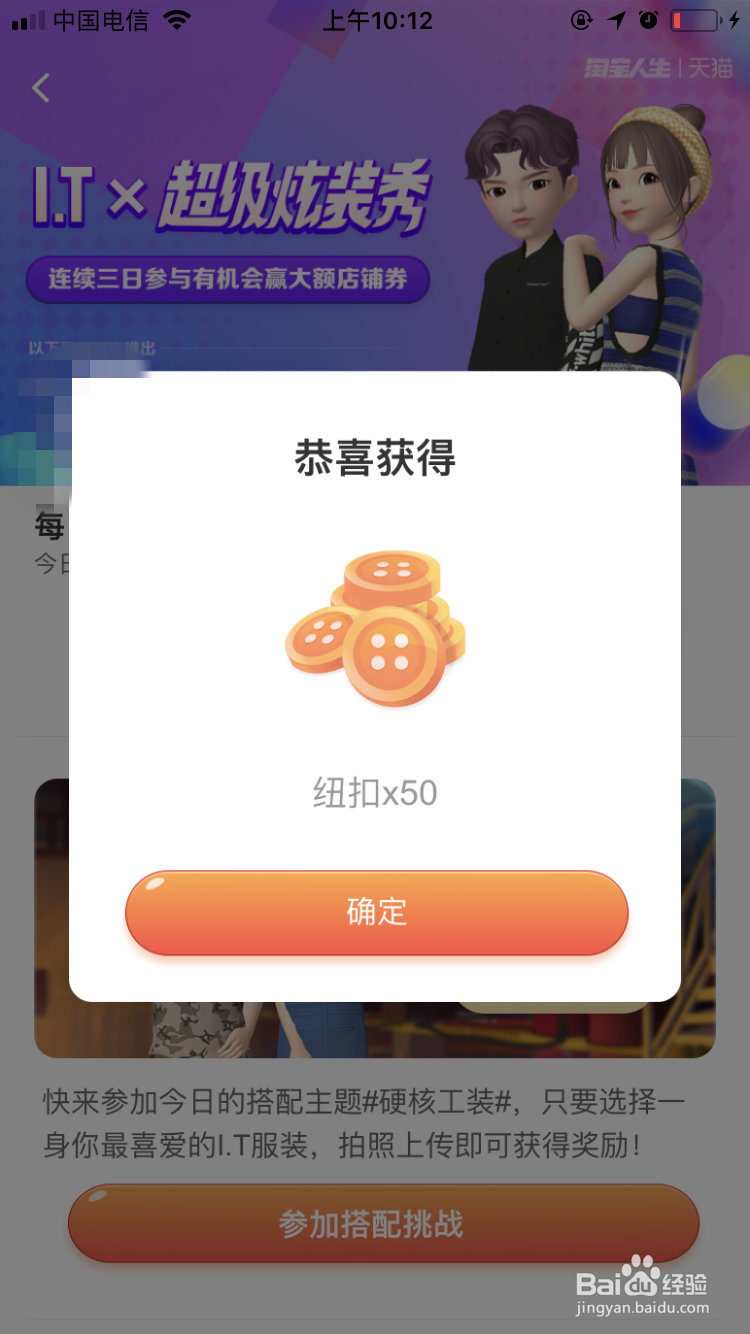750x1334 pixels.
Task: Tap the orange button reward image
Action: 376,630
